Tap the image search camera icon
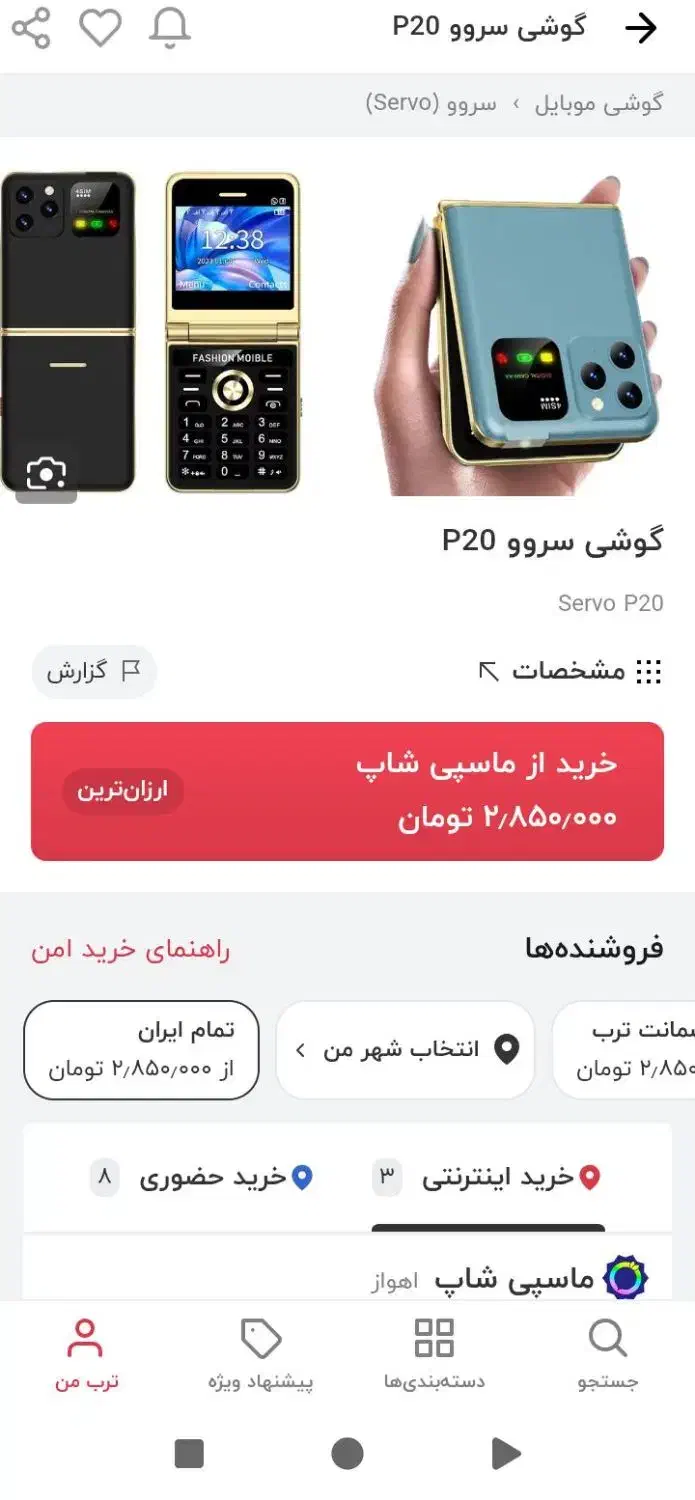The width and height of the screenshot is (695, 1500). click(x=46, y=474)
